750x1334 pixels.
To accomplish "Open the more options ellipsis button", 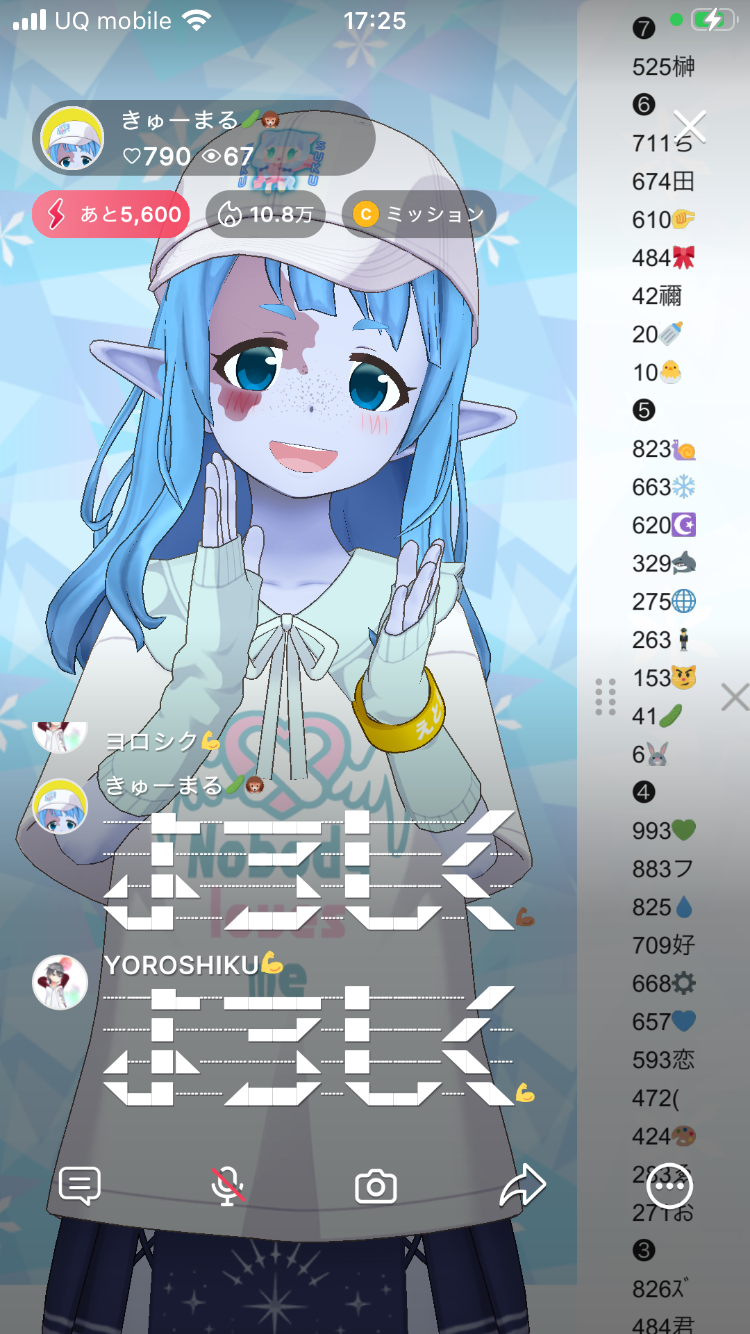I will 669,1186.
